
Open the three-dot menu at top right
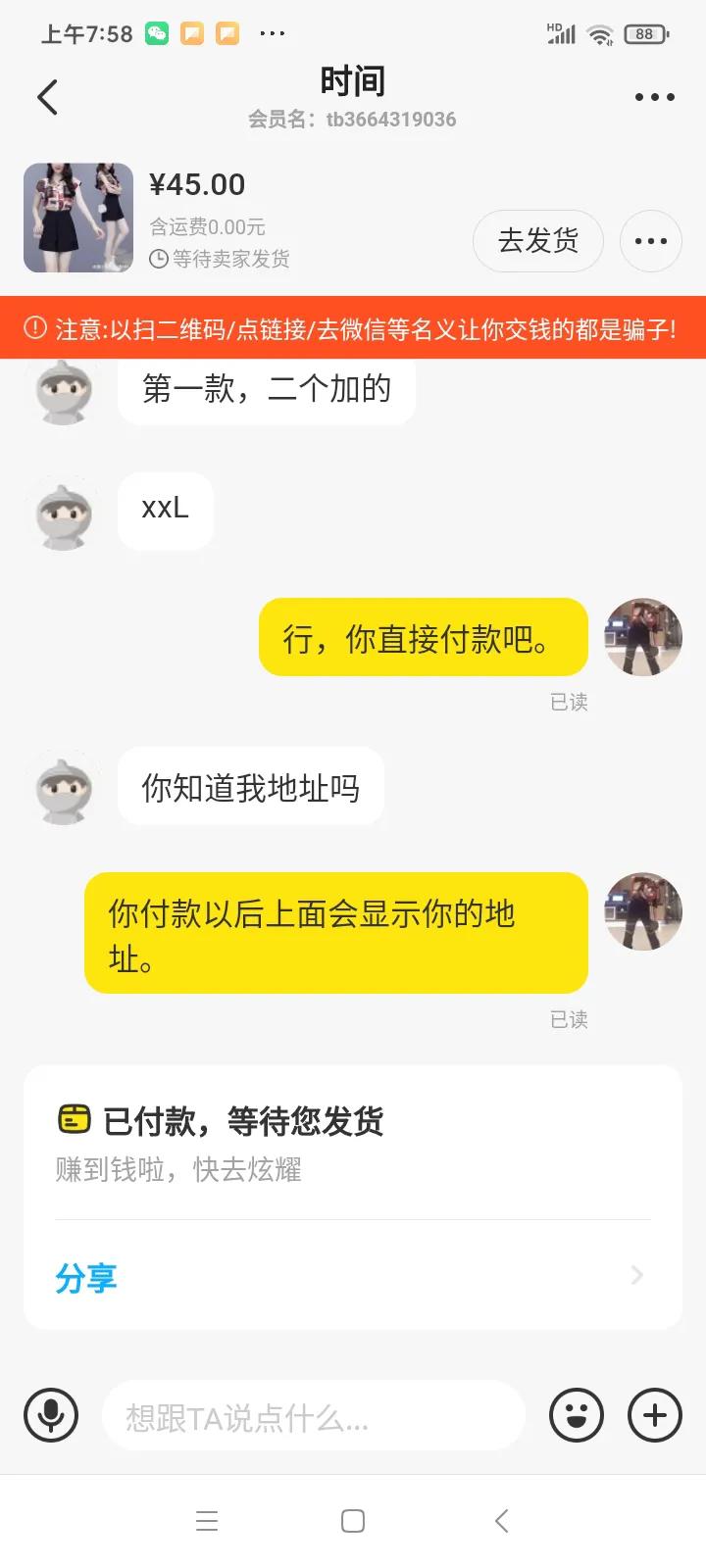click(x=653, y=97)
